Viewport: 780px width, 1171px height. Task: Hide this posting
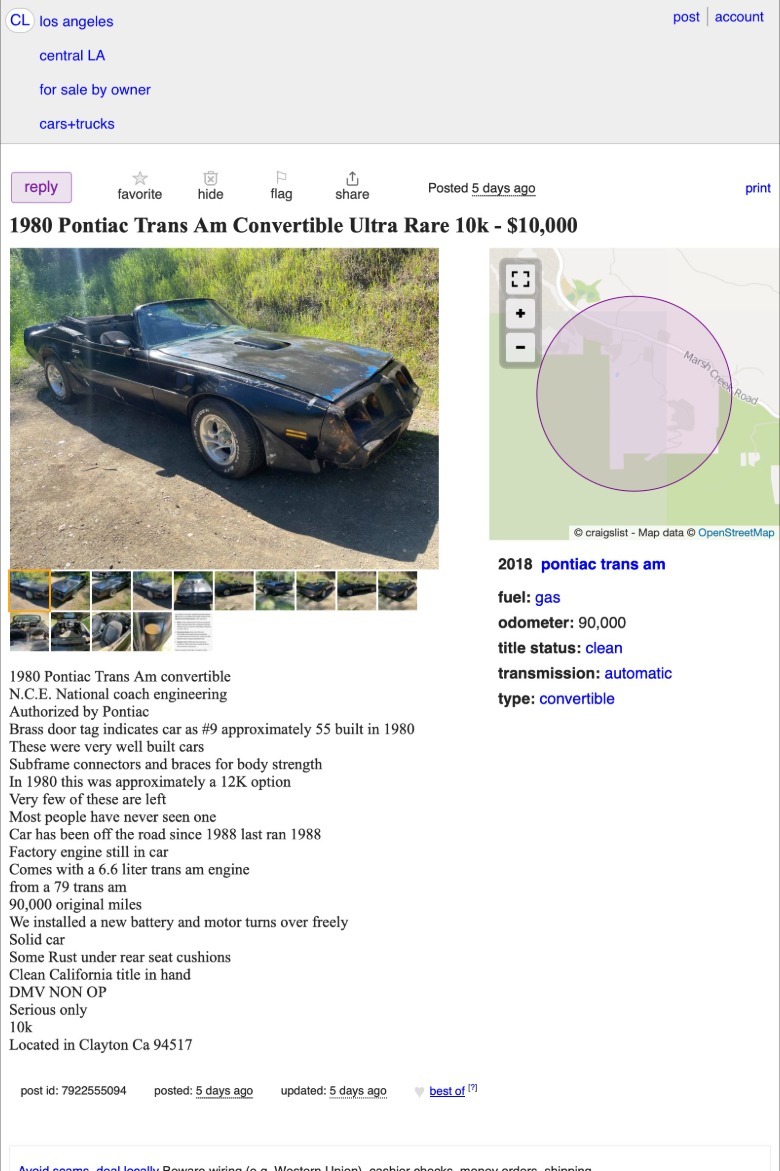[x=210, y=185]
